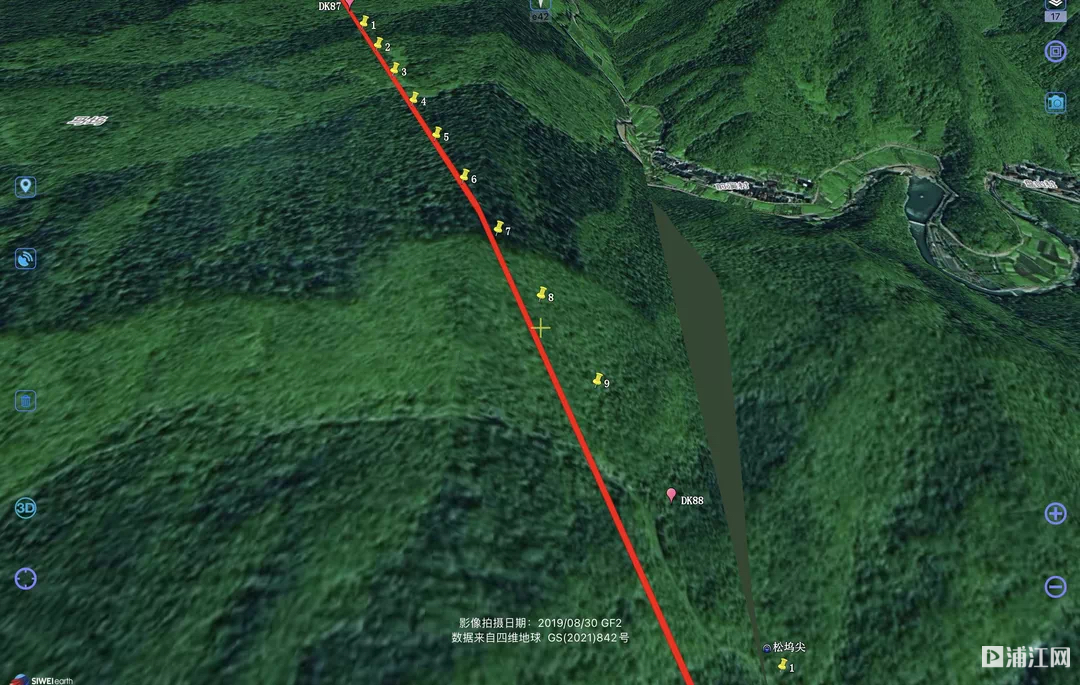Open the map layers button
Viewport: 1080px width, 685px height.
click(1055, 8)
